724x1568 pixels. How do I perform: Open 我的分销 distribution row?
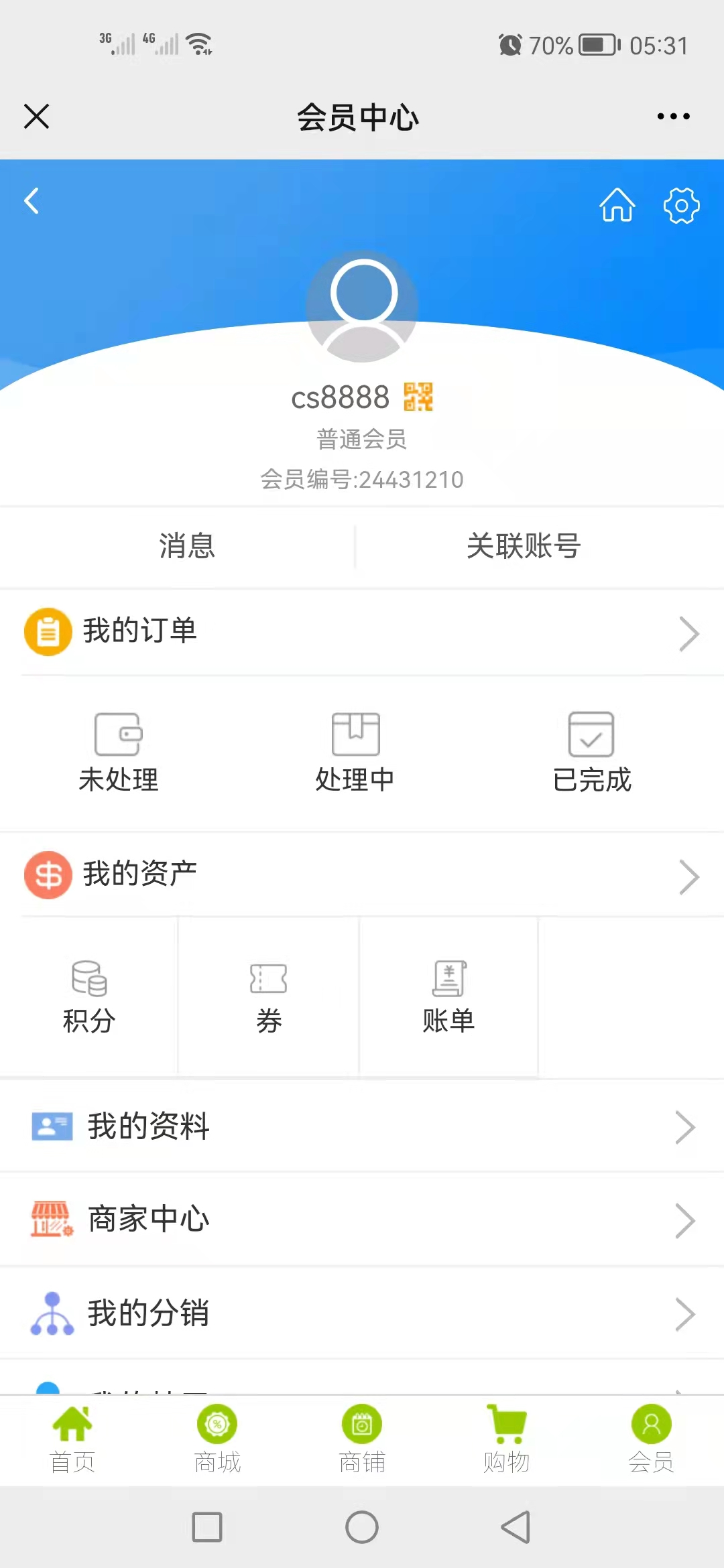[x=362, y=1313]
